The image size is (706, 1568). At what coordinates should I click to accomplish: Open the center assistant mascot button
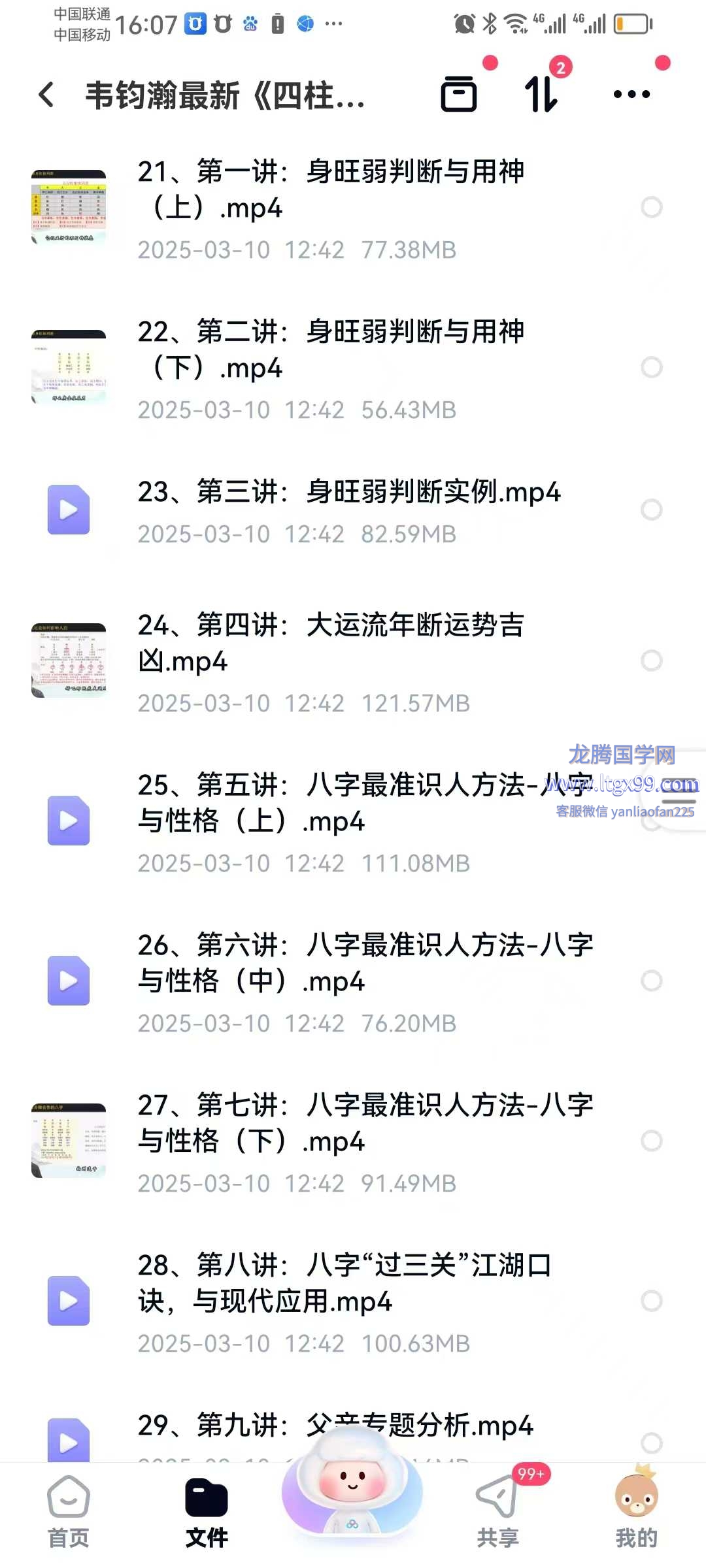click(352, 1483)
